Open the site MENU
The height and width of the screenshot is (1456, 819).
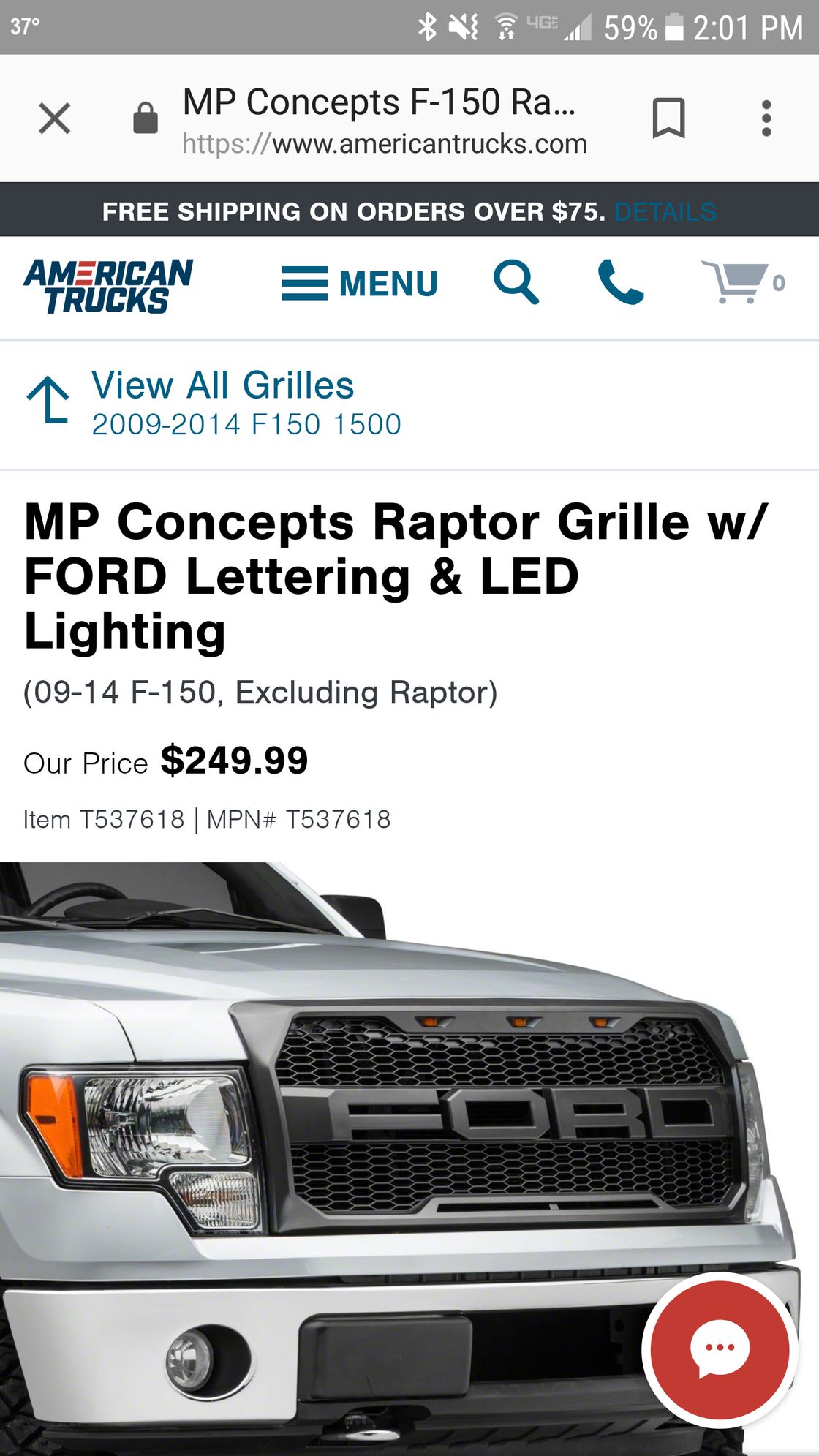360,284
